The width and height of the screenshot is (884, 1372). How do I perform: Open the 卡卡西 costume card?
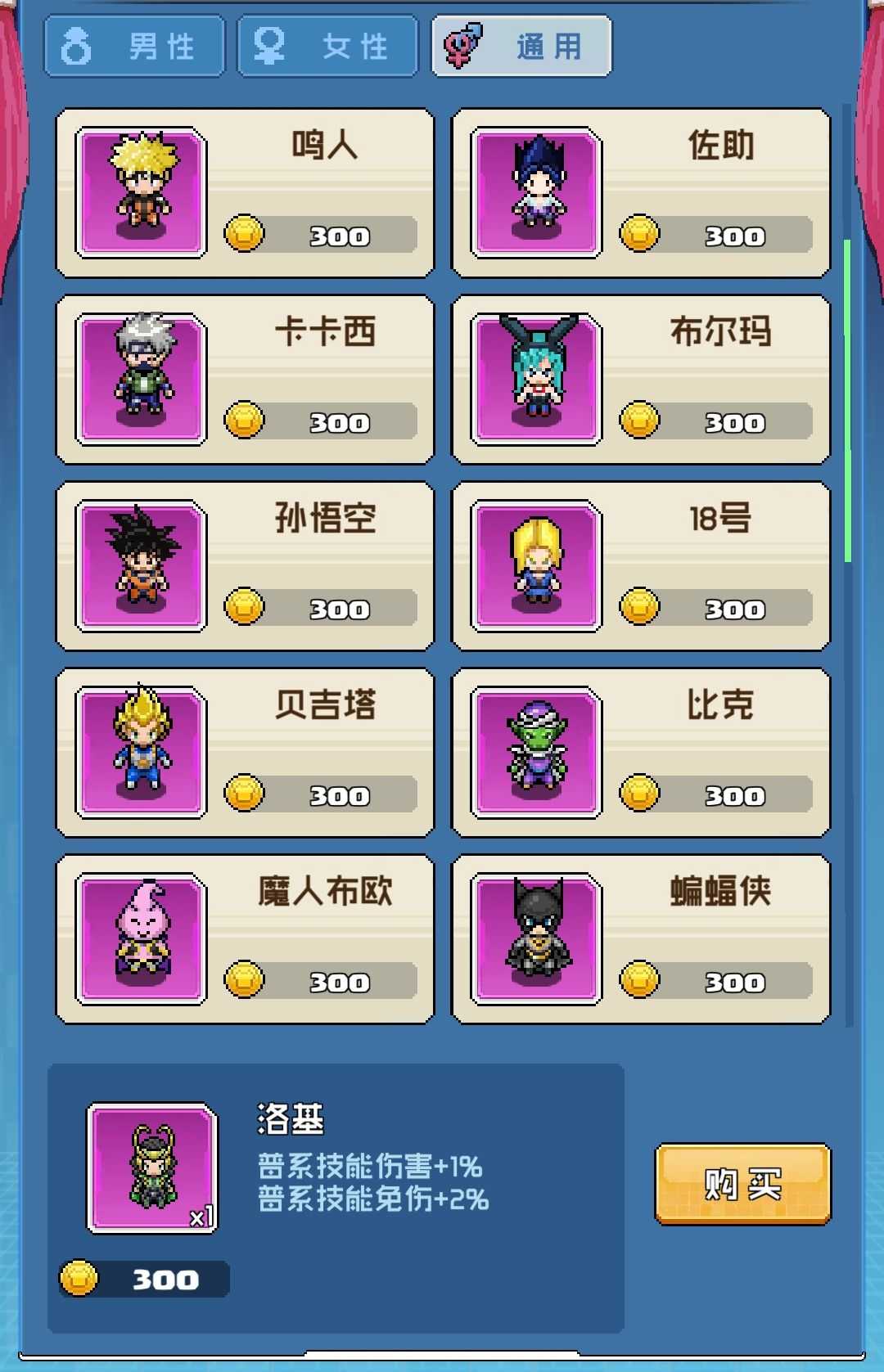click(x=245, y=380)
